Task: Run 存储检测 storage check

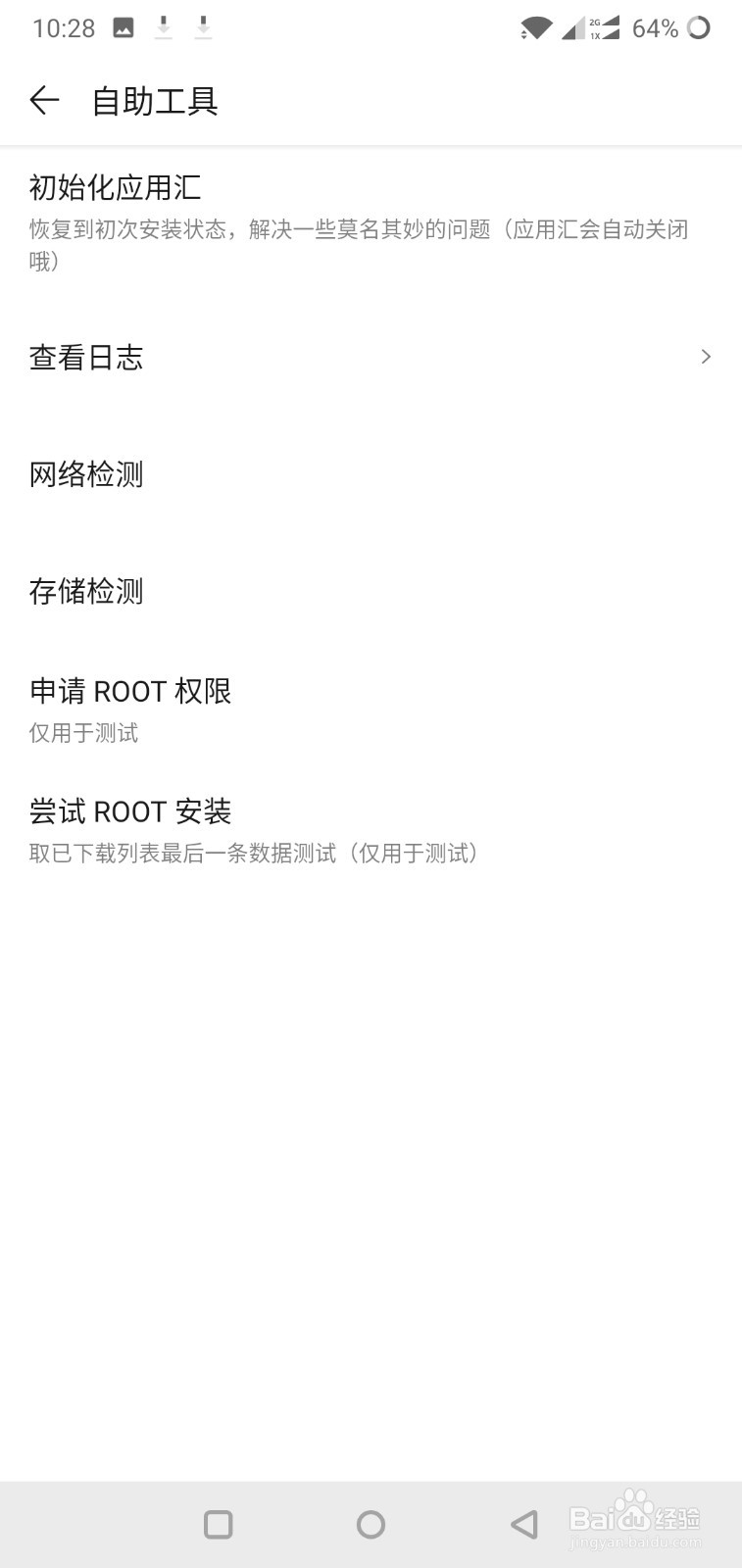Action: (x=86, y=592)
